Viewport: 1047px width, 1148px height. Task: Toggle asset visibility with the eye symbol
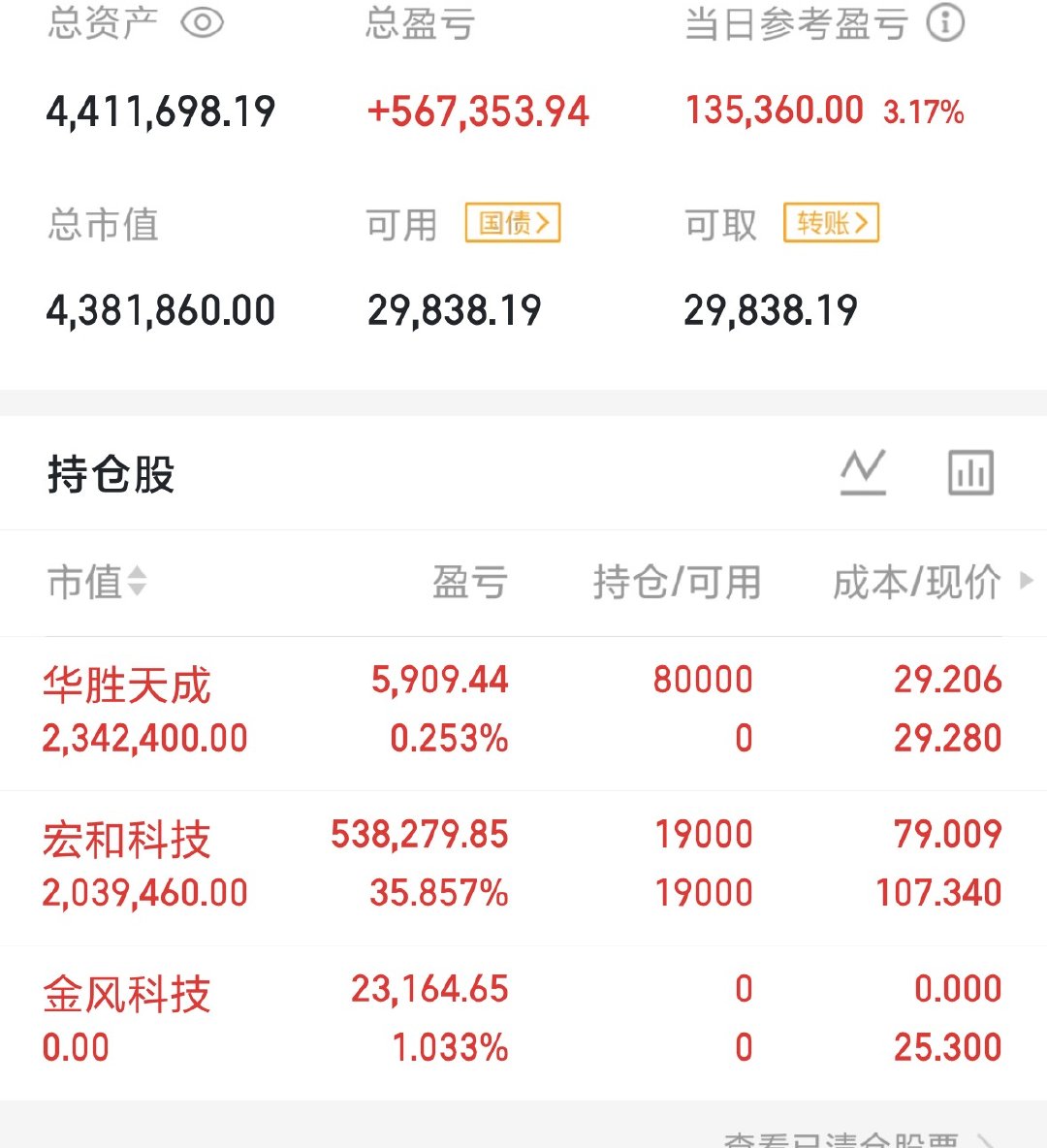(203, 21)
